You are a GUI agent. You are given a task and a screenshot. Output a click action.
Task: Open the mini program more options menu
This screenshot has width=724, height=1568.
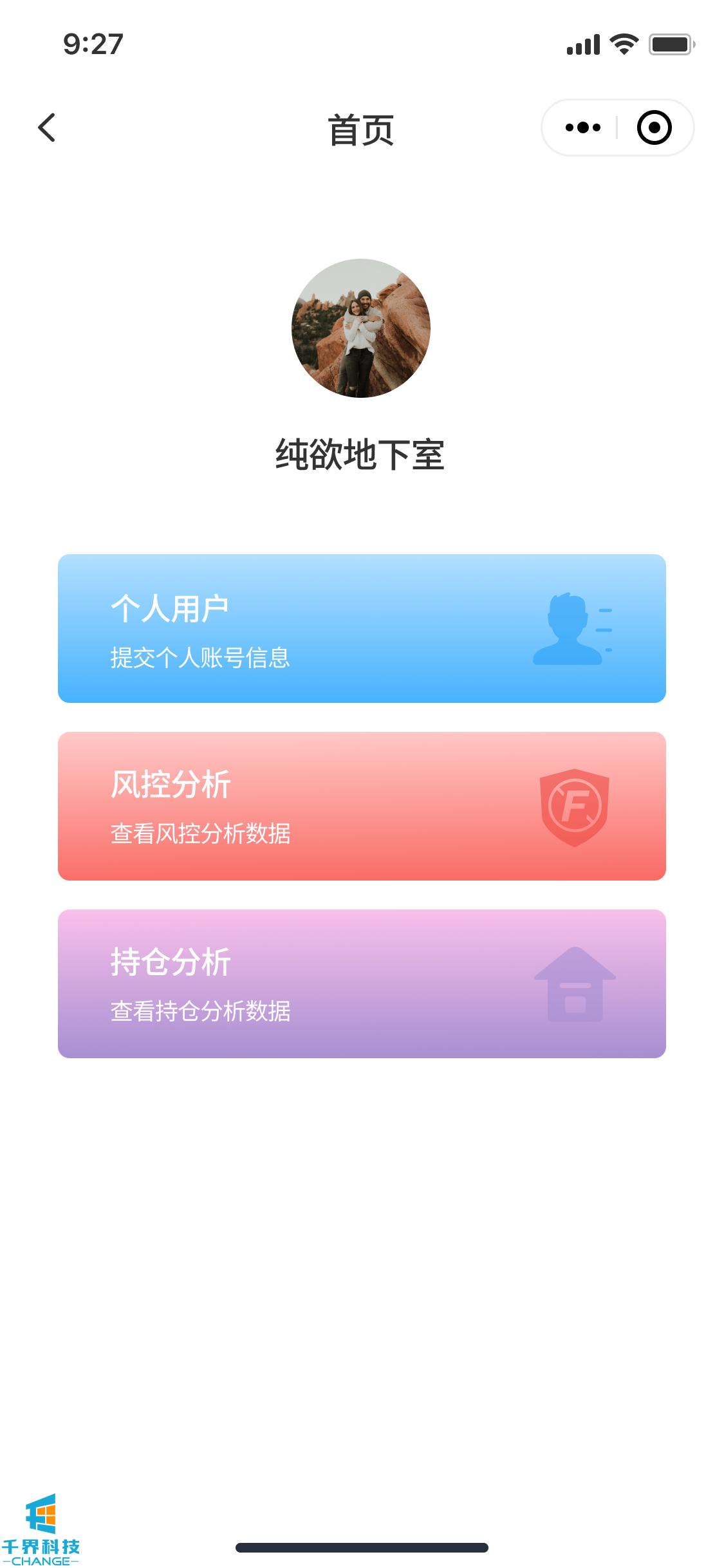[582, 127]
